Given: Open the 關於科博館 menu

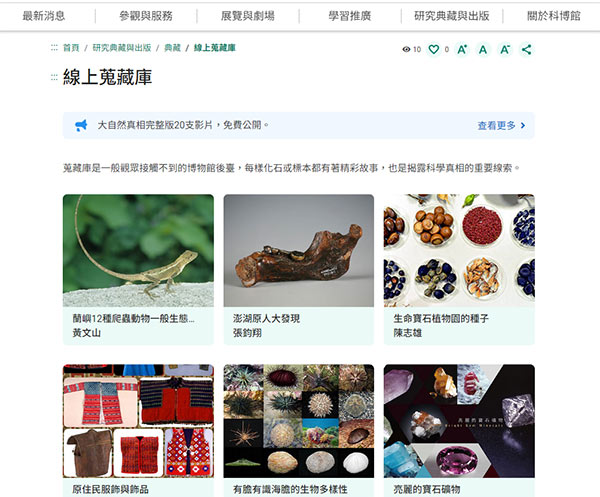Looking at the screenshot, I should 553,16.
